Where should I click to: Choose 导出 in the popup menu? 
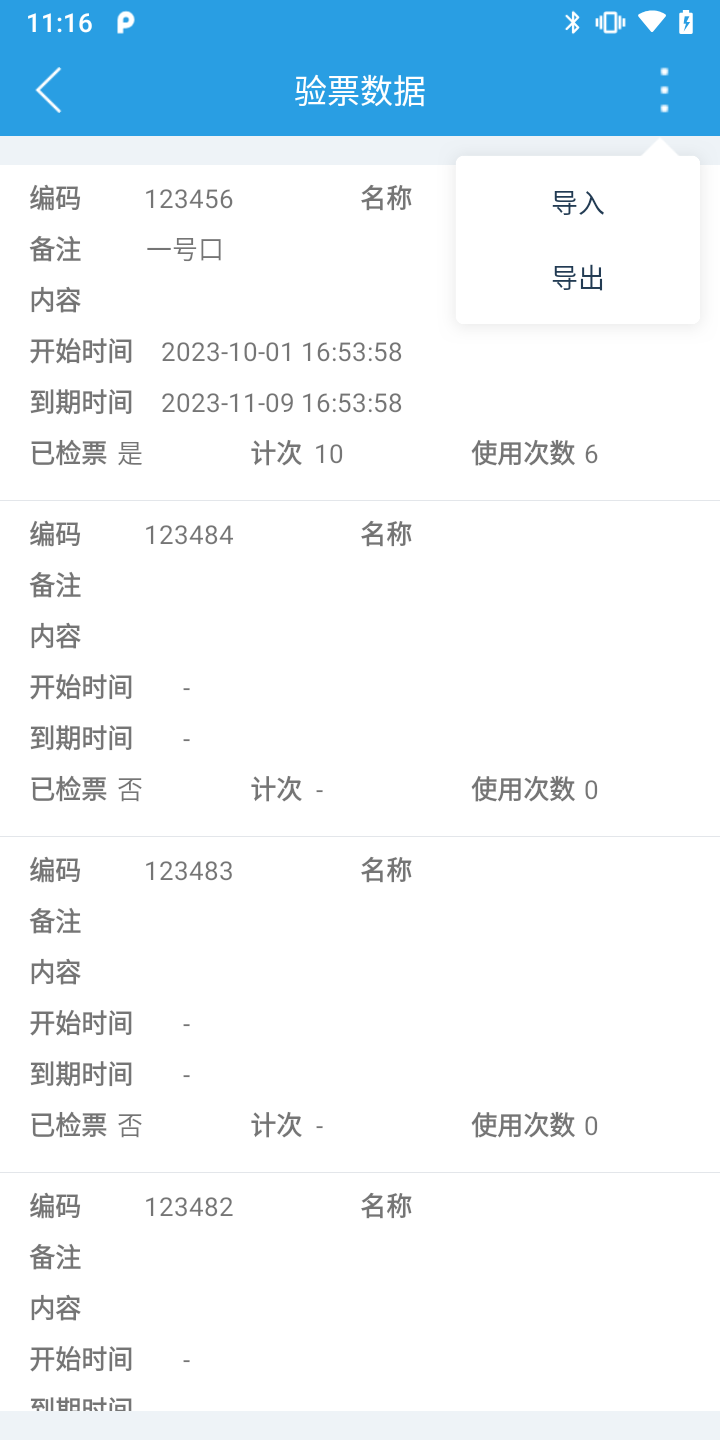[578, 278]
